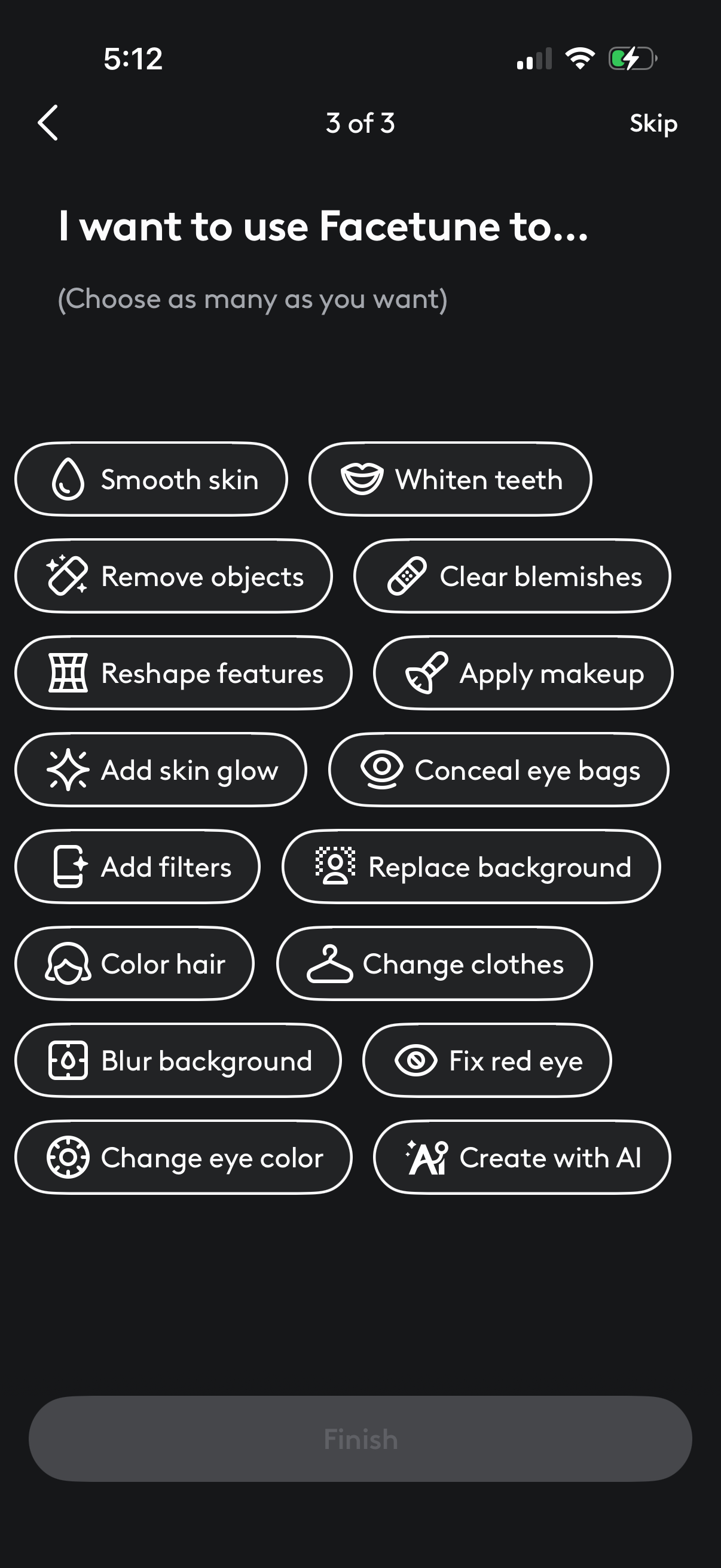Tap the grid icon beside Reshape features
The image size is (721, 1568).
tap(68, 673)
